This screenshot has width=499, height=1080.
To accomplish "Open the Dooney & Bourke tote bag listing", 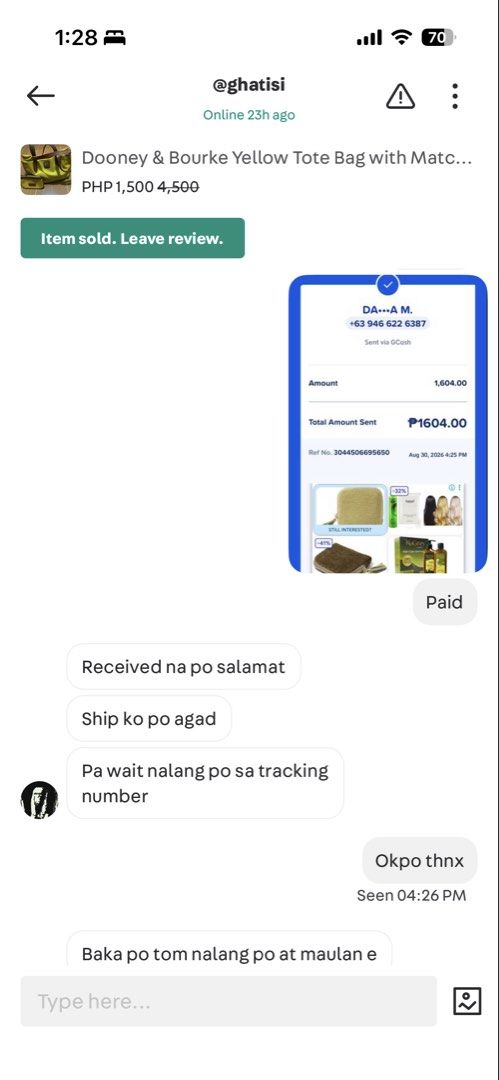I will tap(247, 169).
